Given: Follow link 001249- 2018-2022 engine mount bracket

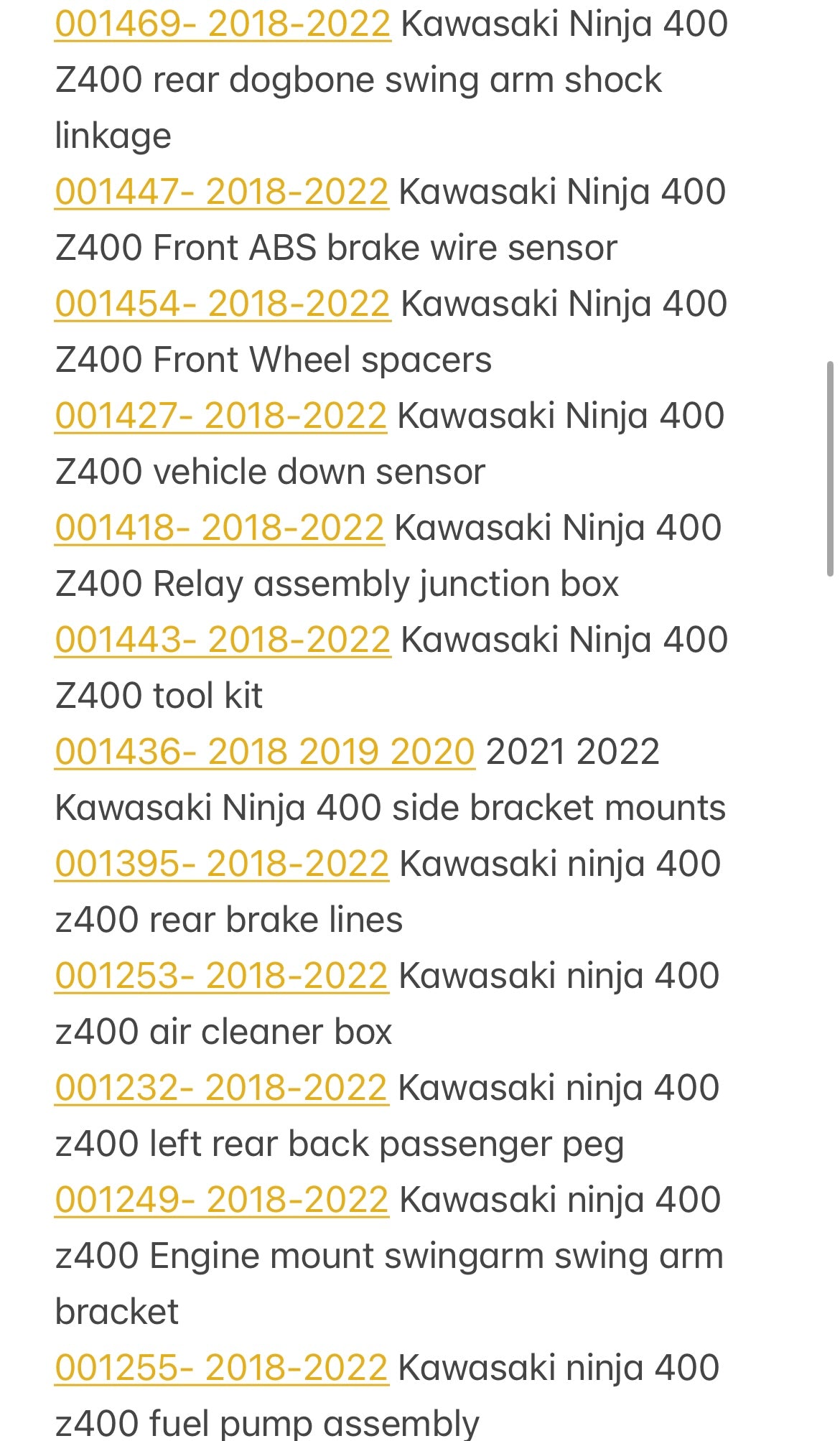Looking at the screenshot, I should (222, 1200).
